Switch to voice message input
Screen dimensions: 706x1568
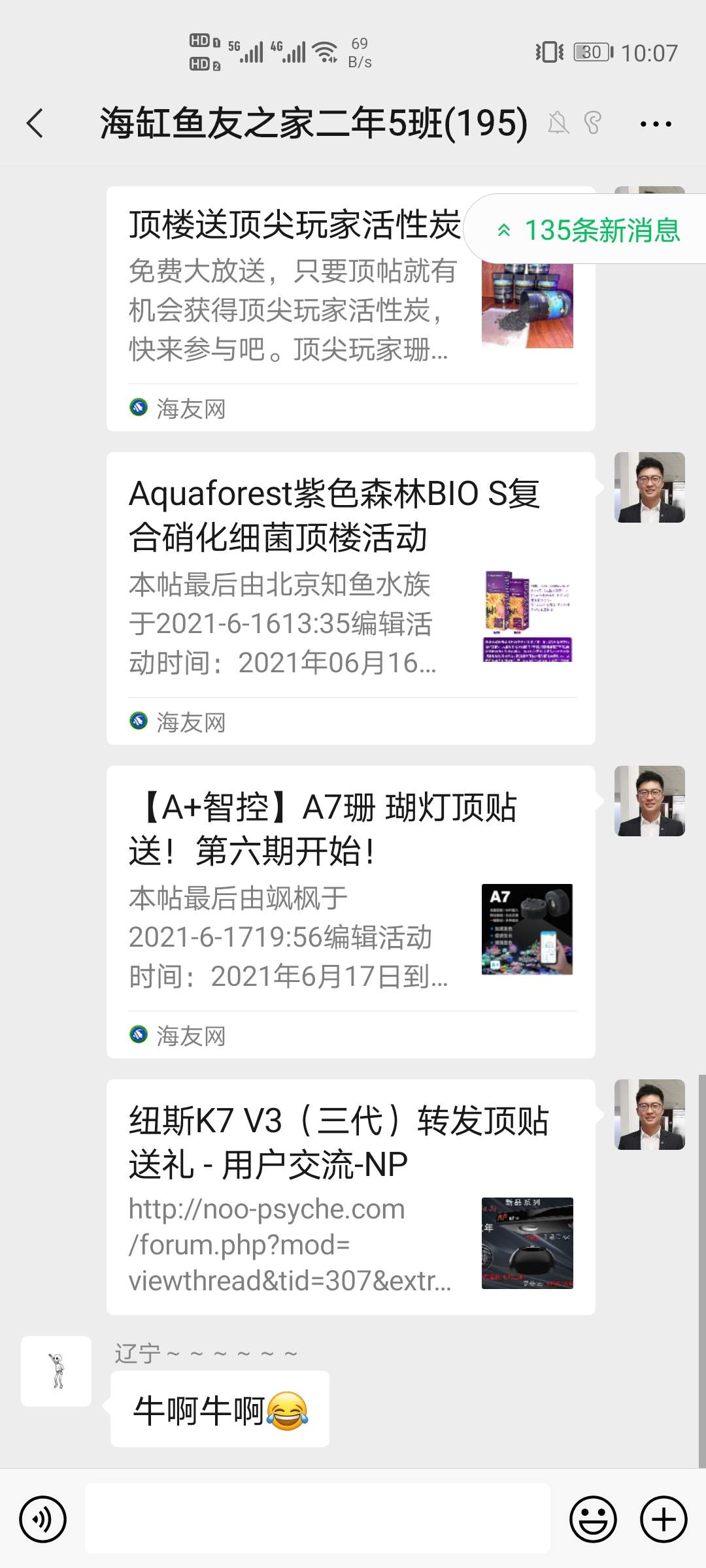[43, 1519]
